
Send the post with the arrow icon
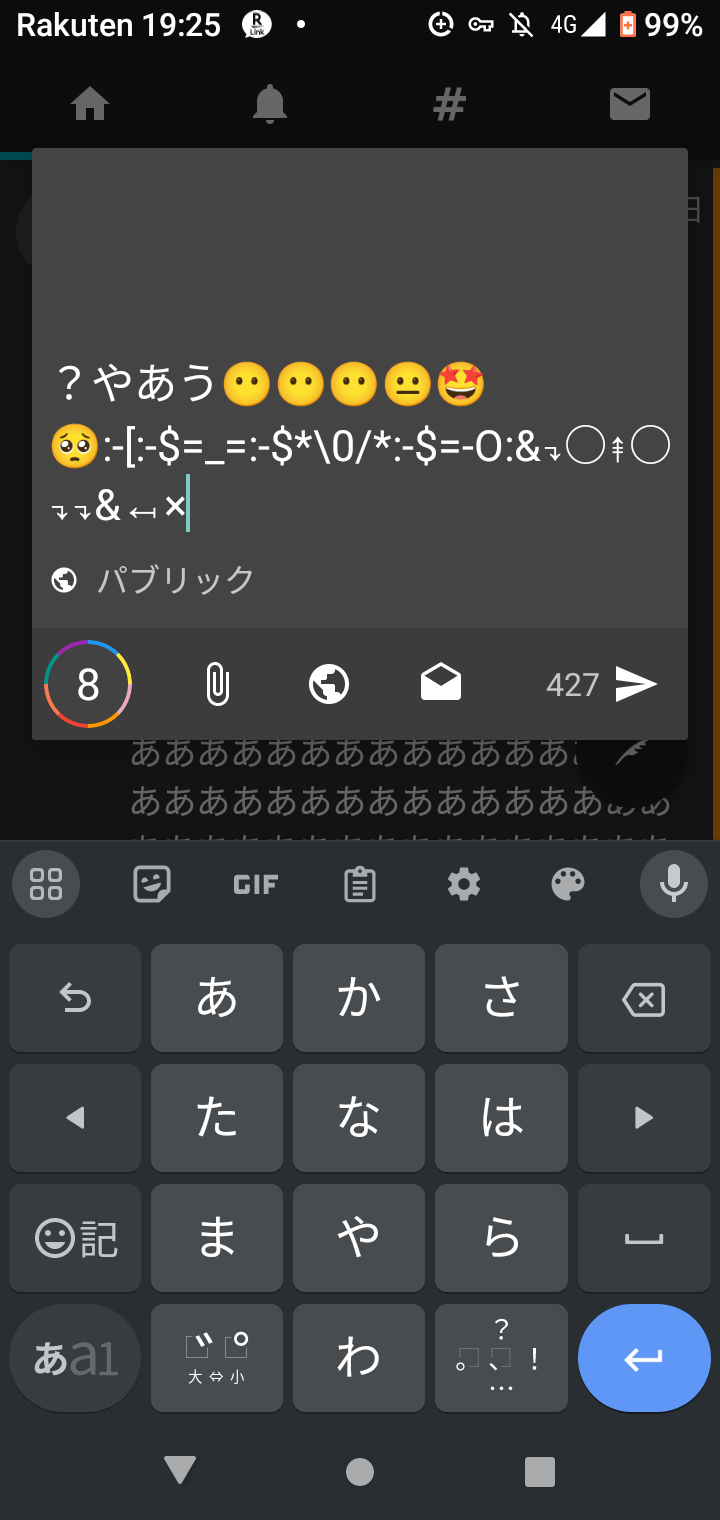(x=636, y=684)
